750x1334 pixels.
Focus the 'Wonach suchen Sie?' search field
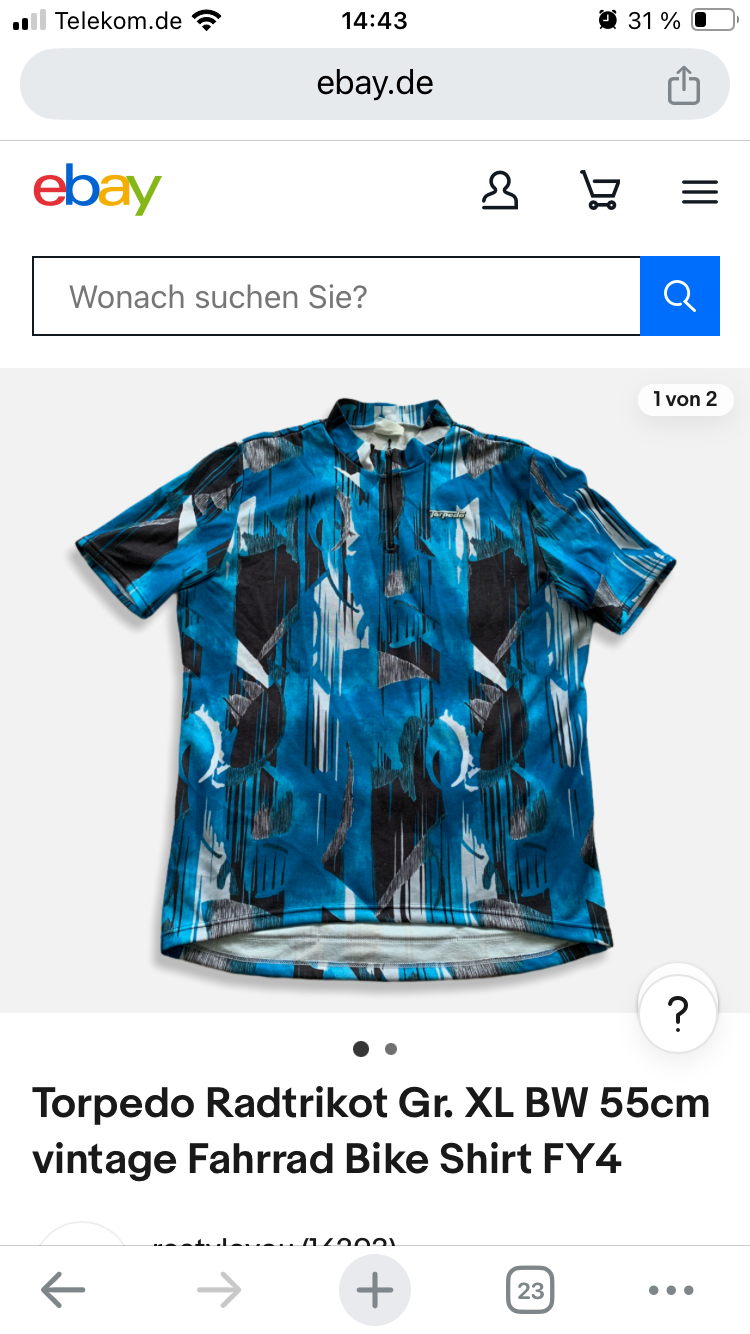336,296
